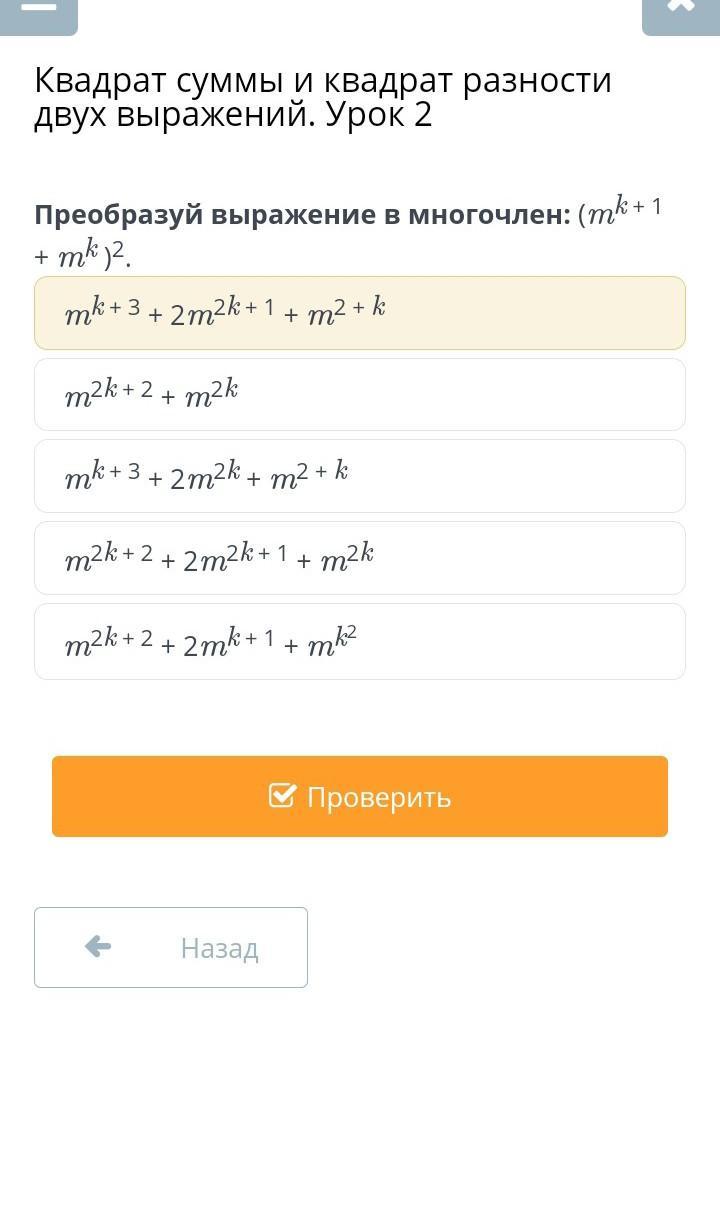Pick answer m^(k+3) + 2m^(2k) + m^(2+k)
720x1232 pixels.
coord(360,476)
